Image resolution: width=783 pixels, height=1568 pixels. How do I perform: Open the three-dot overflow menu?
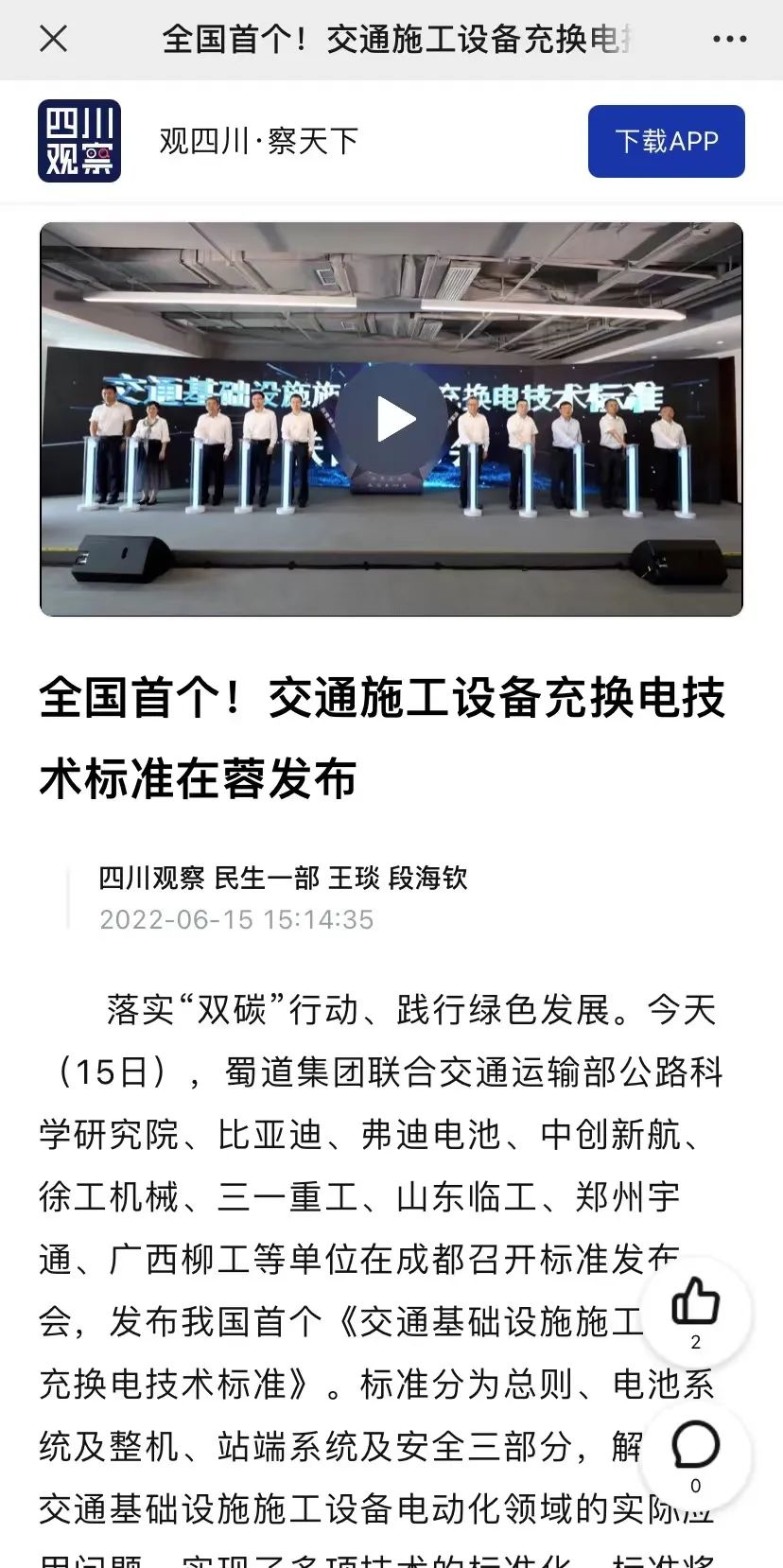729,39
